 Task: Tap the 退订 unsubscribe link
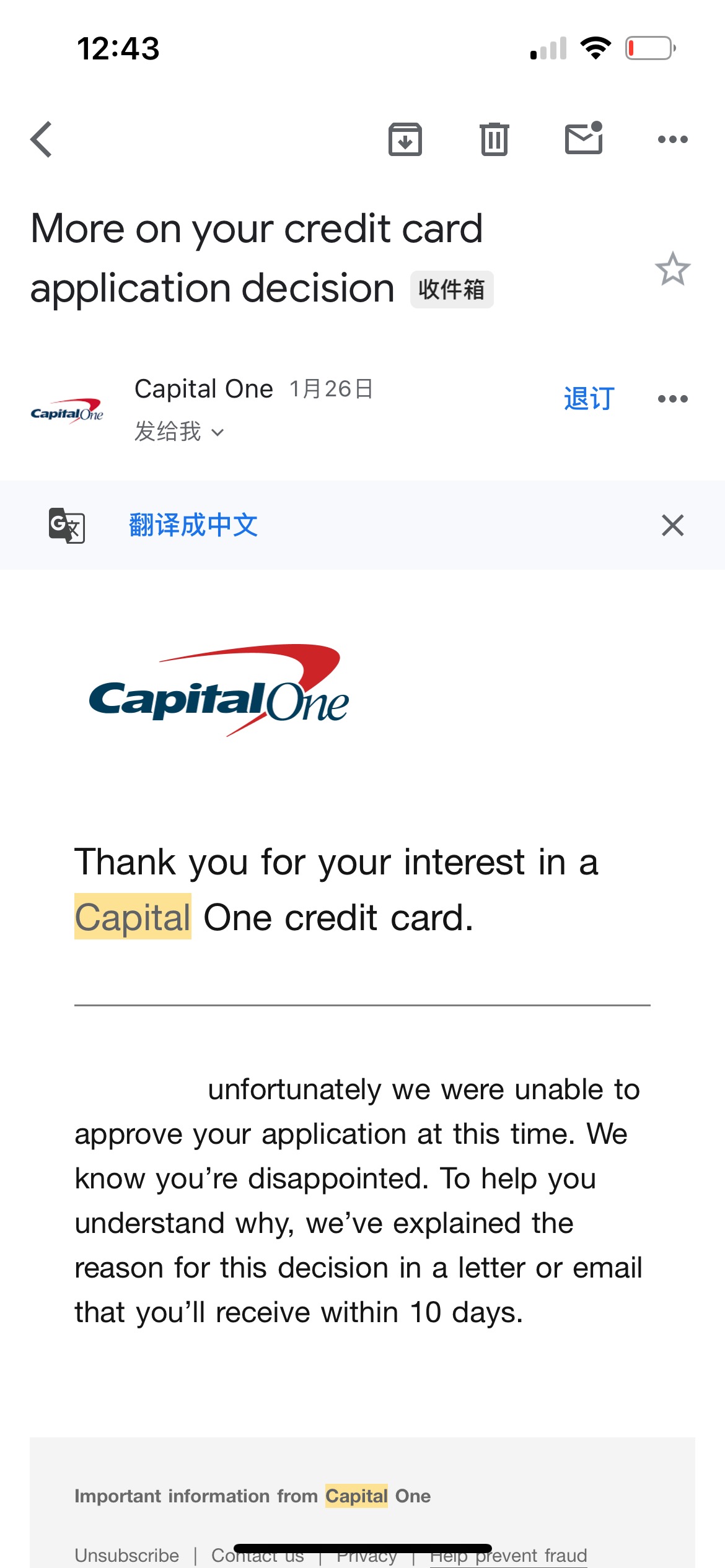coord(589,398)
